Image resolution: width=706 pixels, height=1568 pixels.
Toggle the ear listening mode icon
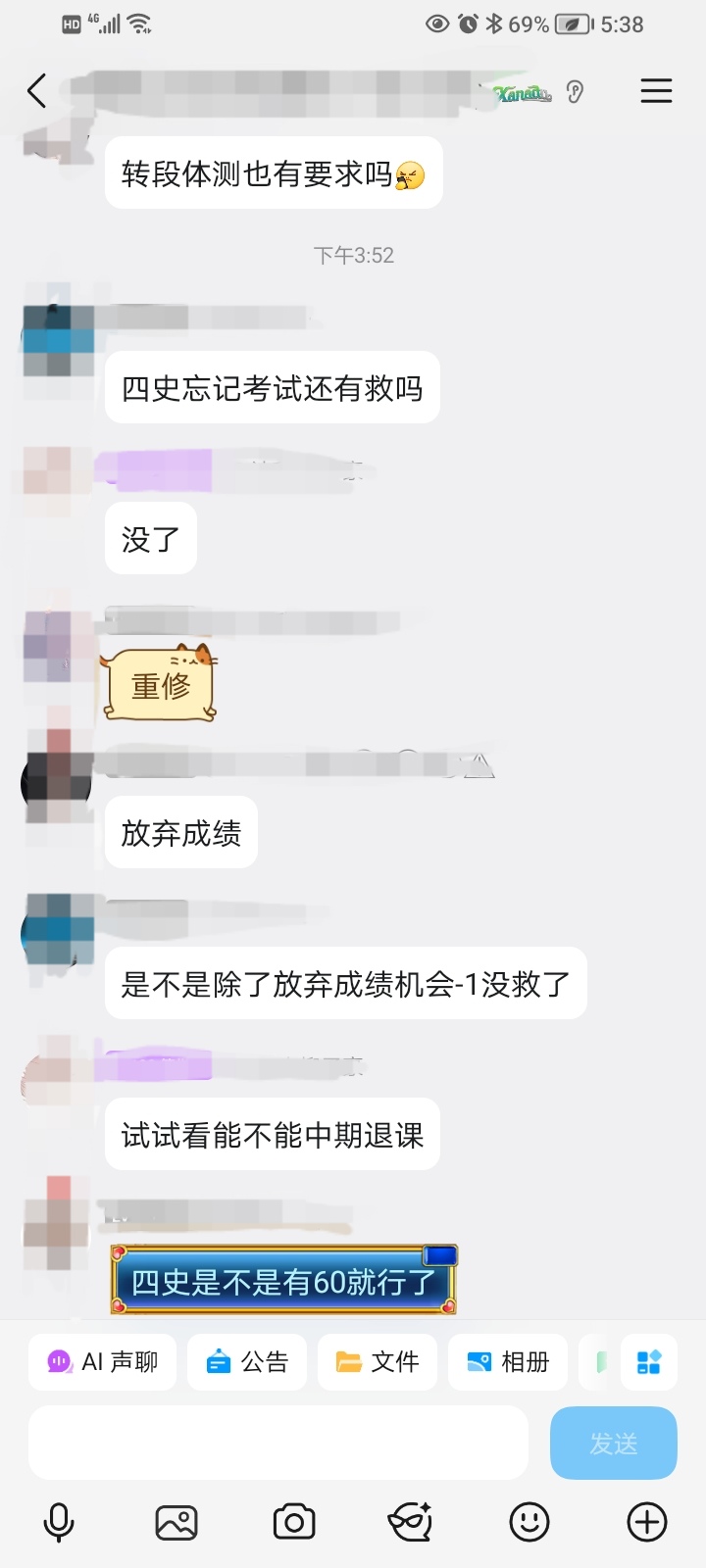(576, 92)
